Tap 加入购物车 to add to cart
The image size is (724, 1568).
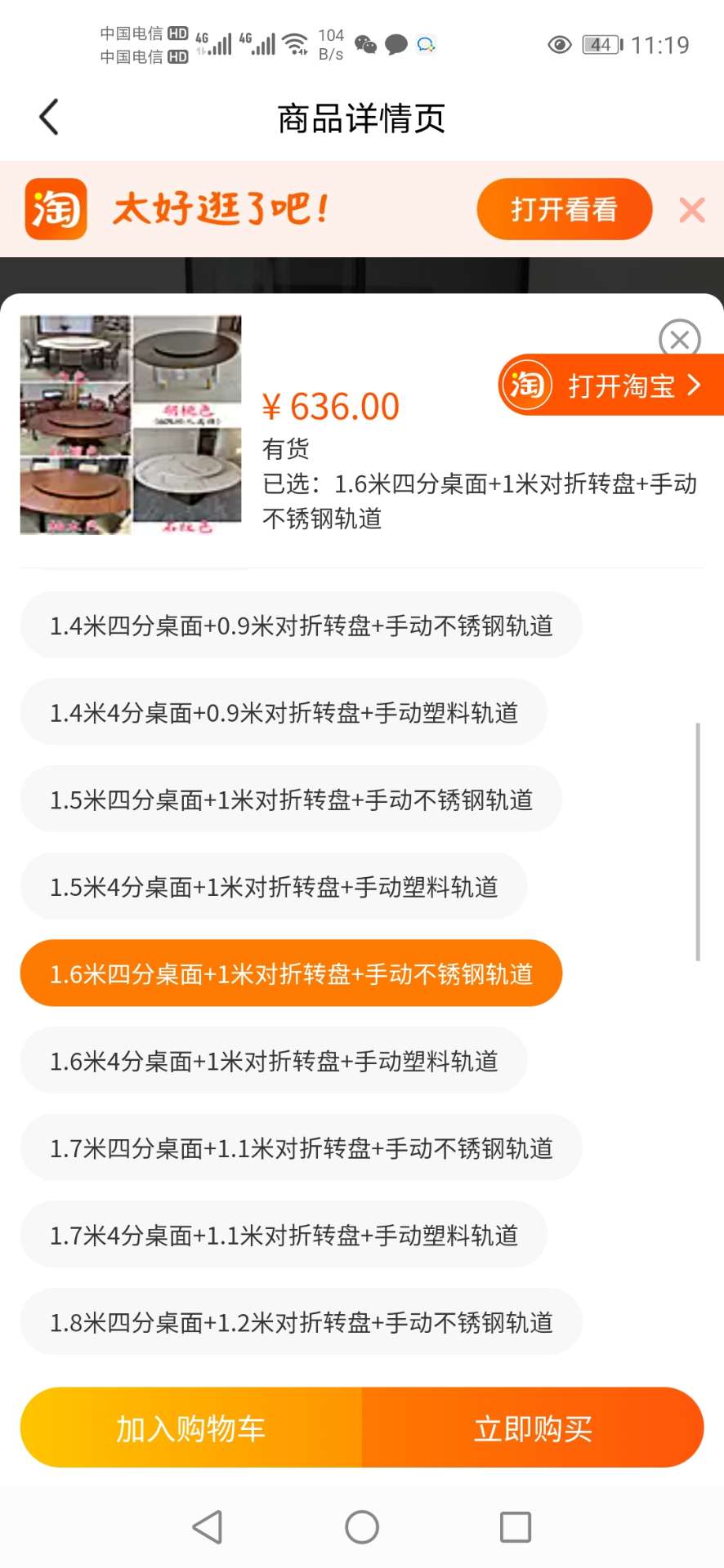pyautogui.click(x=191, y=1428)
